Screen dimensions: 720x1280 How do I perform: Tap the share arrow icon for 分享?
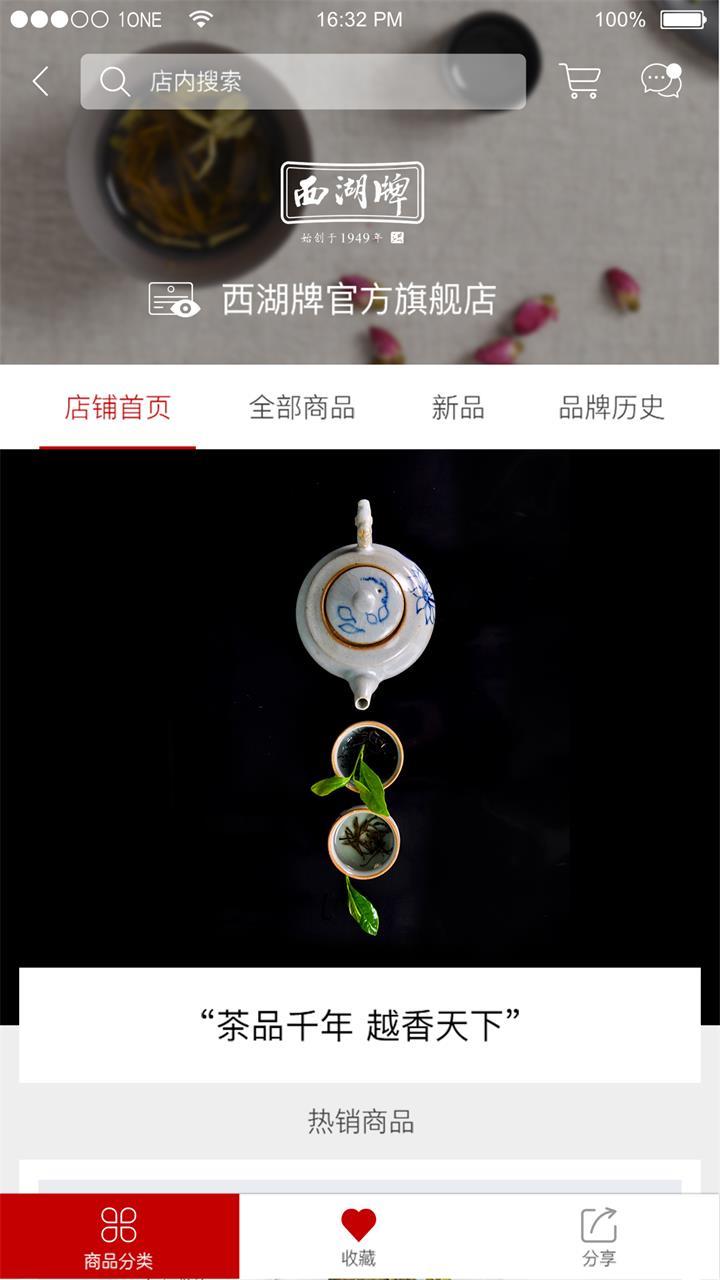tap(599, 1218)
